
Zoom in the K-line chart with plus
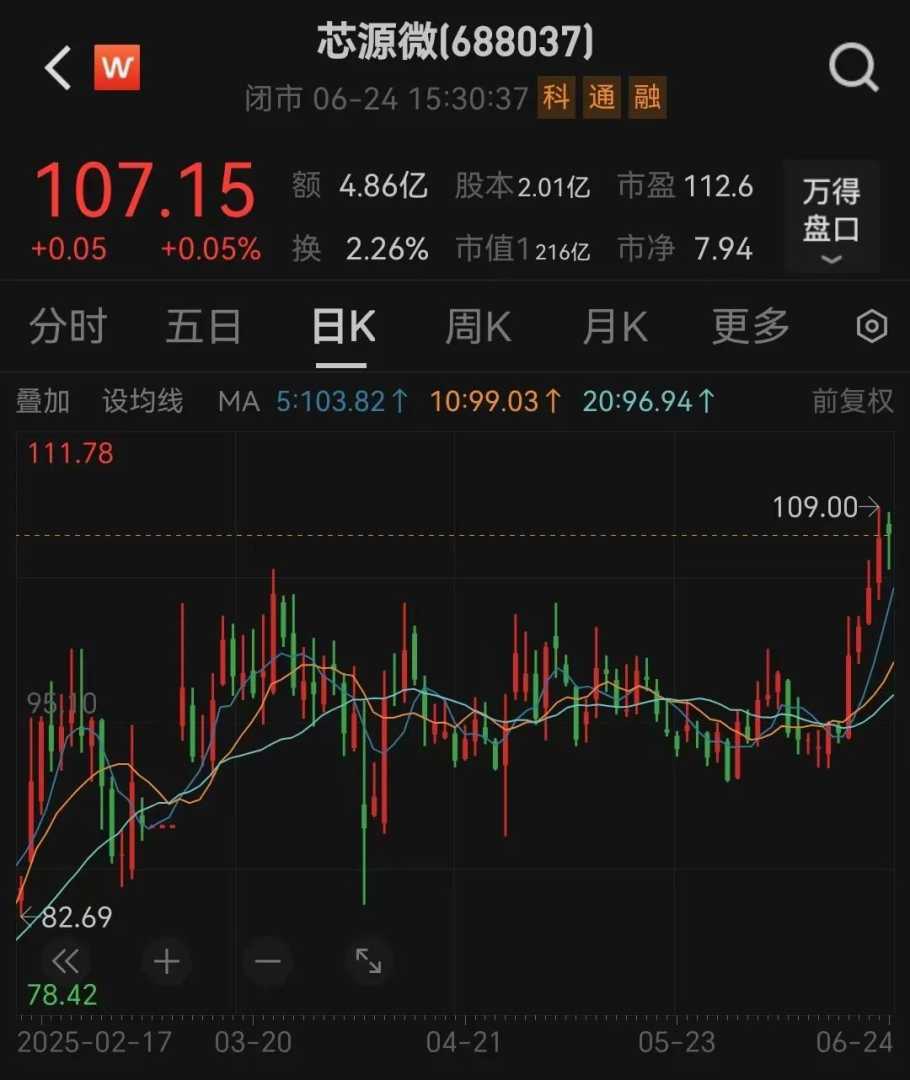[166, 962]
